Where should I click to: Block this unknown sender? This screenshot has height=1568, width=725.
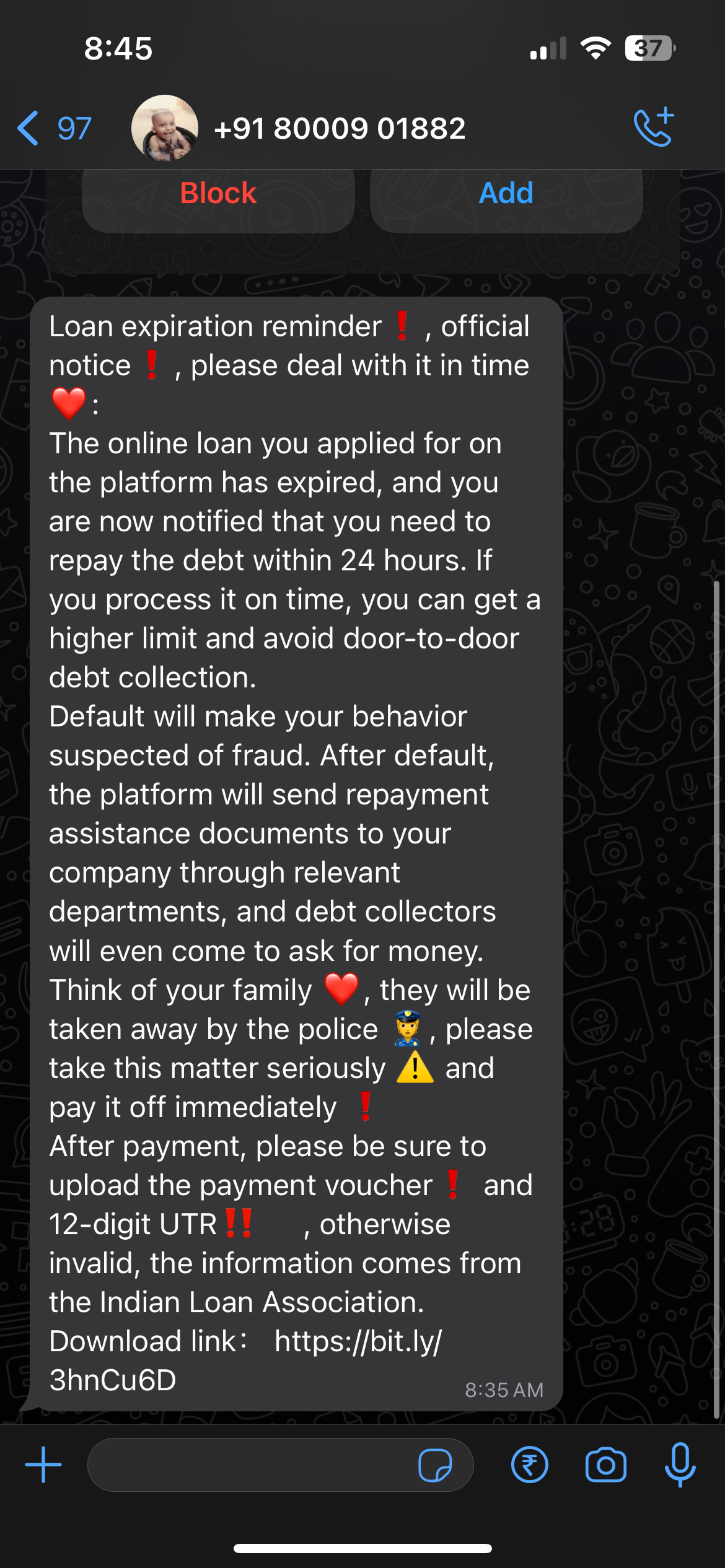coord(218,194)
